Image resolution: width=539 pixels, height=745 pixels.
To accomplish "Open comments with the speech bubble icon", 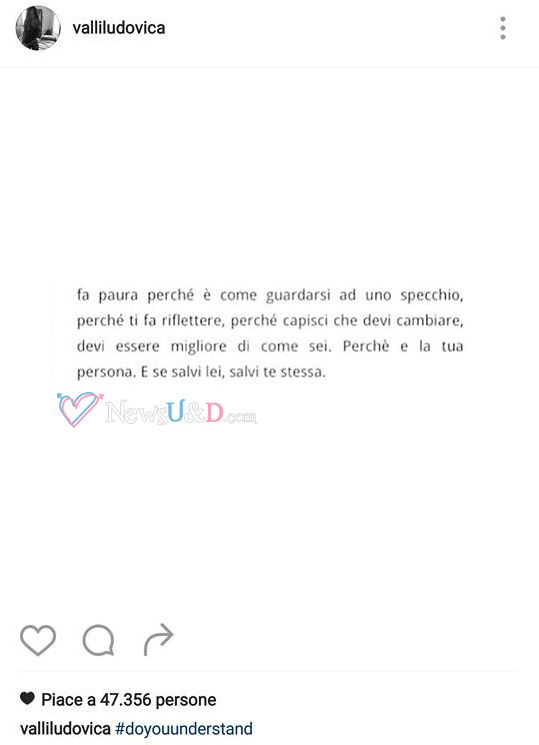I will tap(98, 640).
